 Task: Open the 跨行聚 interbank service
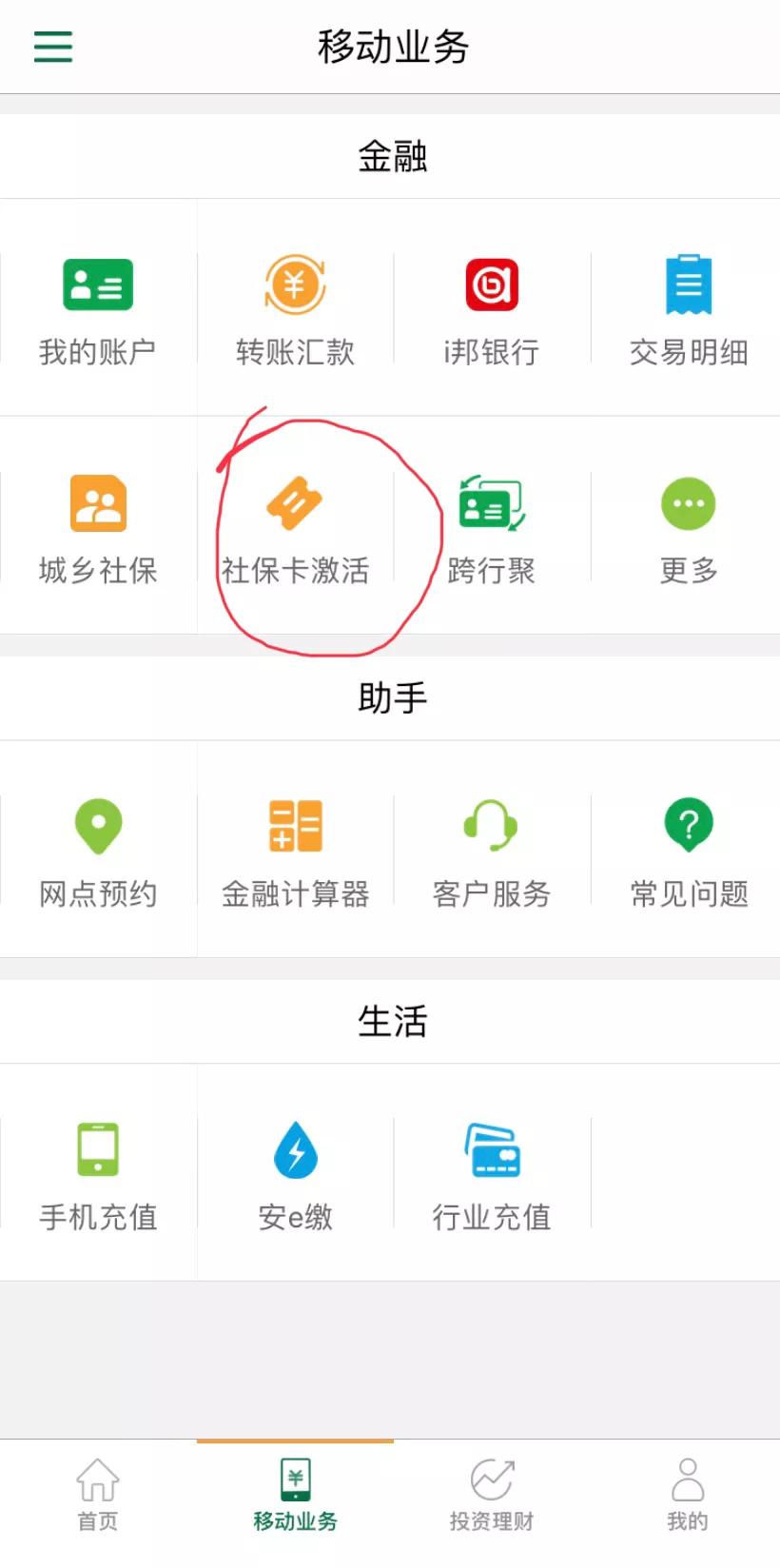point(490,528)
